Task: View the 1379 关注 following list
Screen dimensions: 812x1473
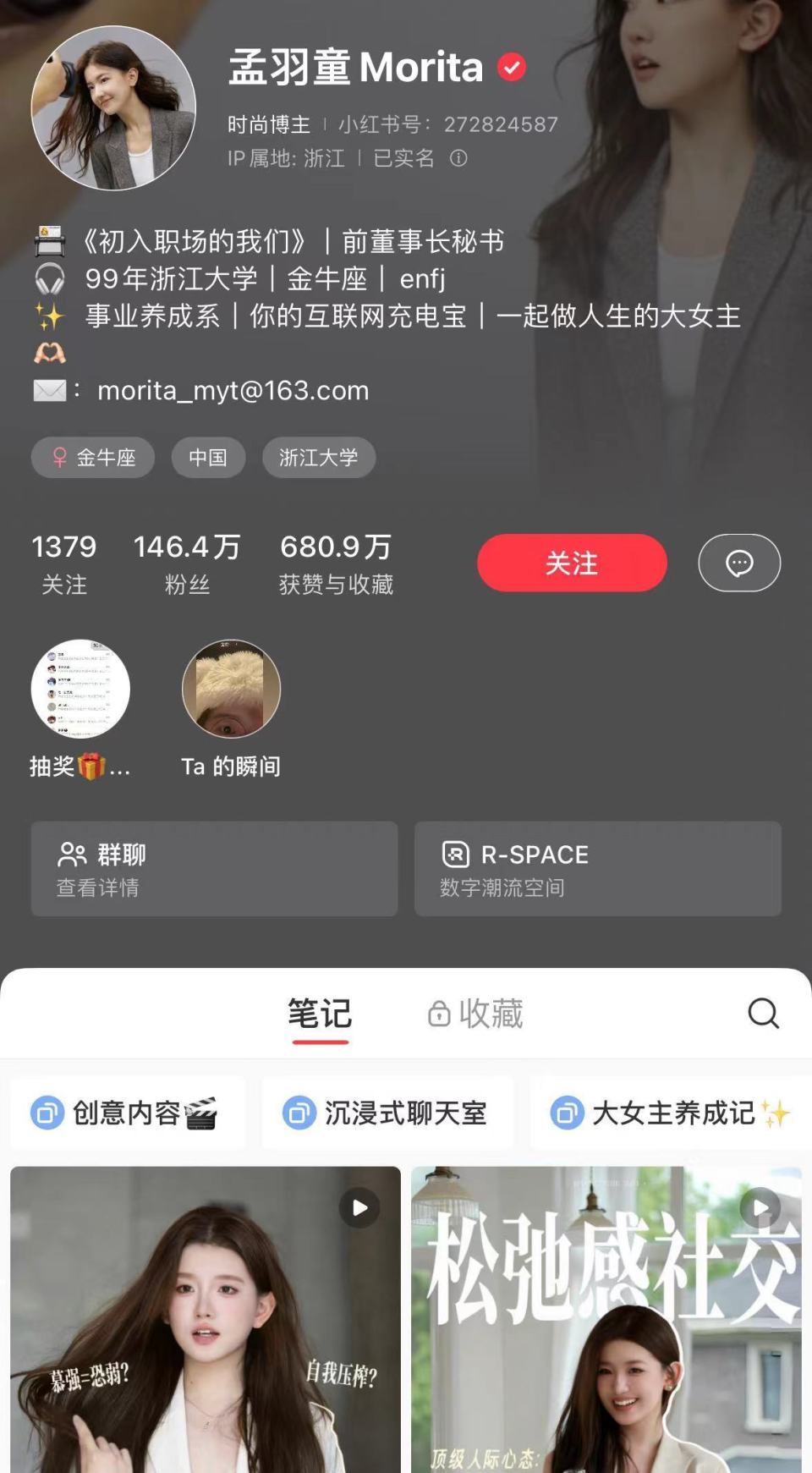Action: 64,563
